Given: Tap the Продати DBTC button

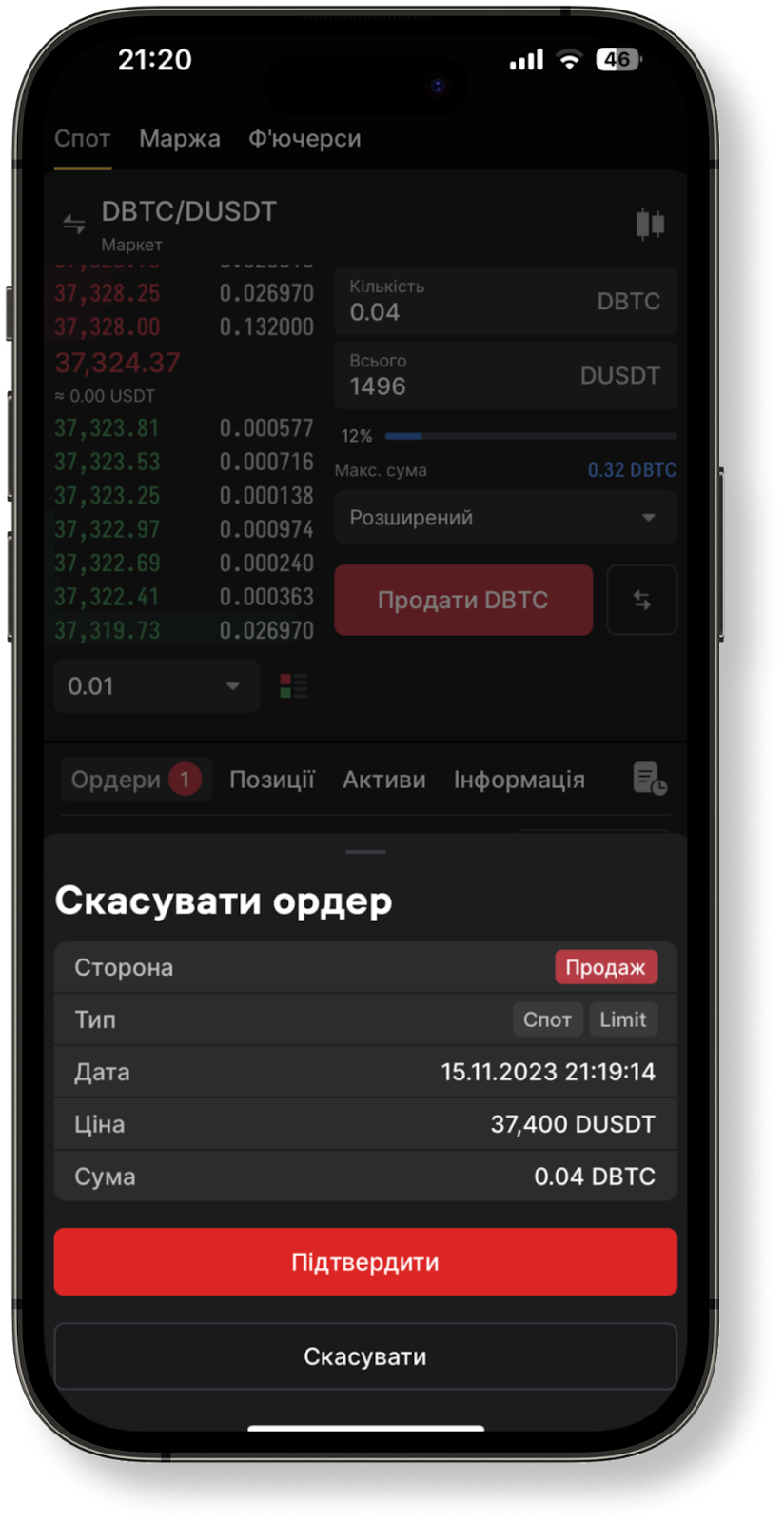Looking at the screenshot, I should 463,600.
